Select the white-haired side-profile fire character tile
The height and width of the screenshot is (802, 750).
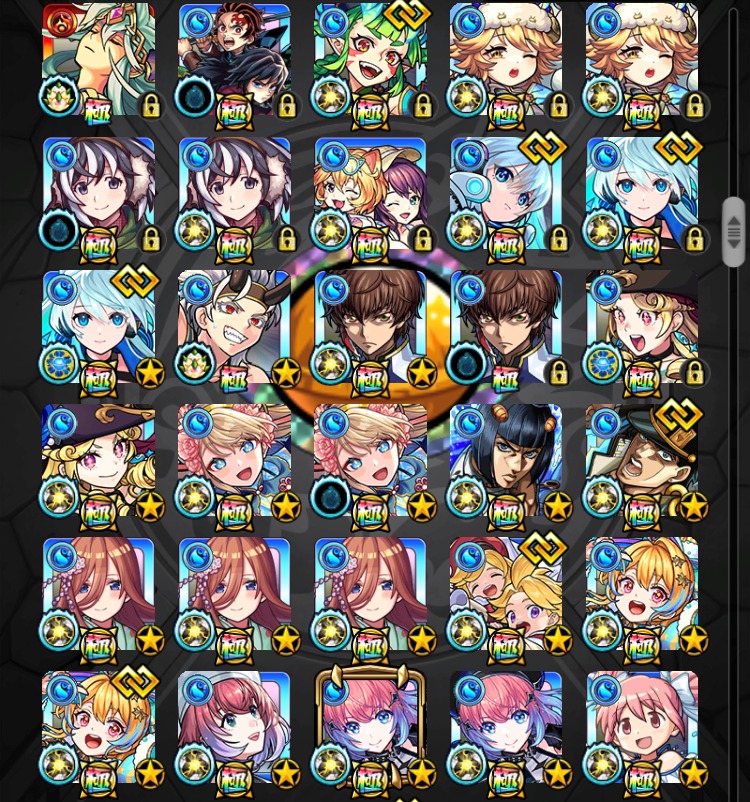point(98,60)
